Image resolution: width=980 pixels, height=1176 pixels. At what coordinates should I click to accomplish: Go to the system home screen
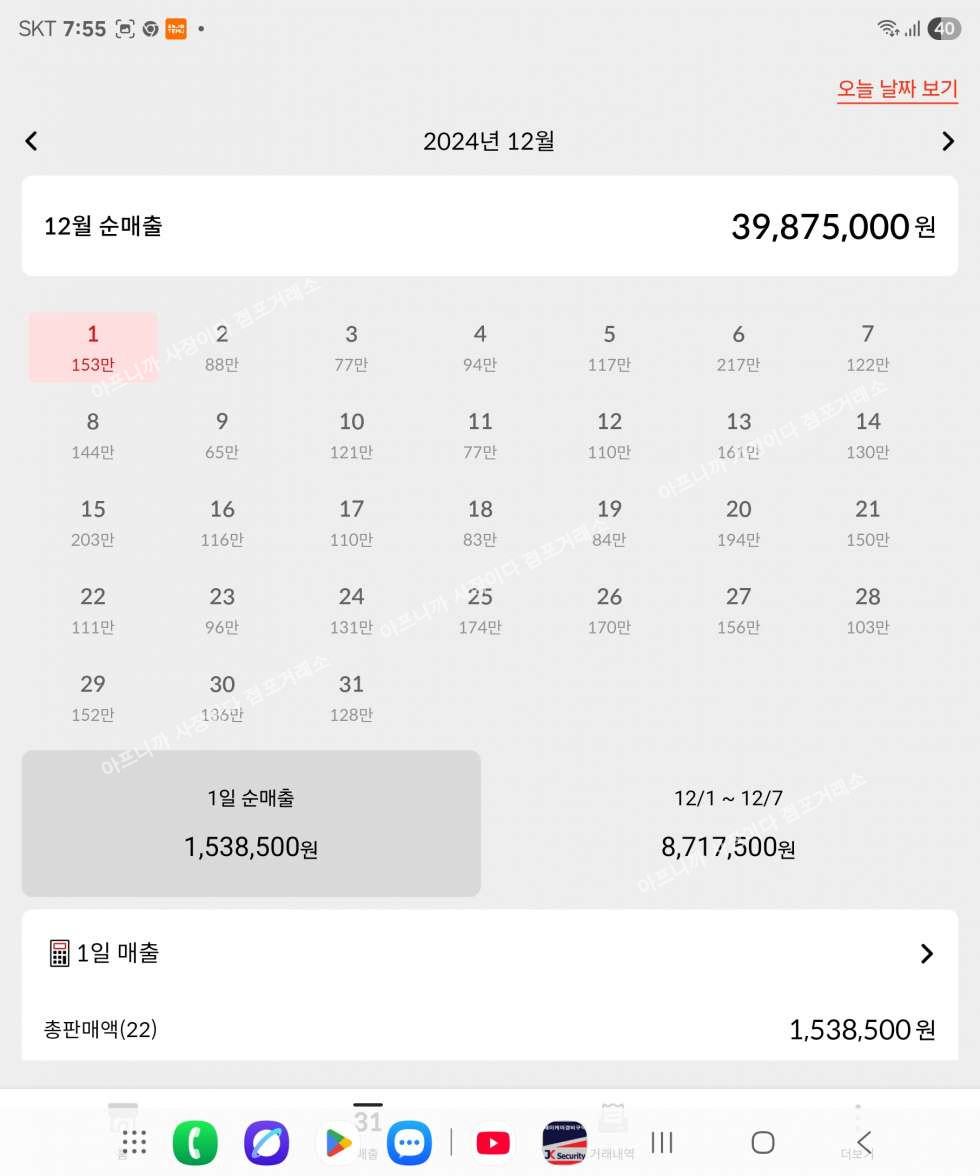click(763, 1142)
